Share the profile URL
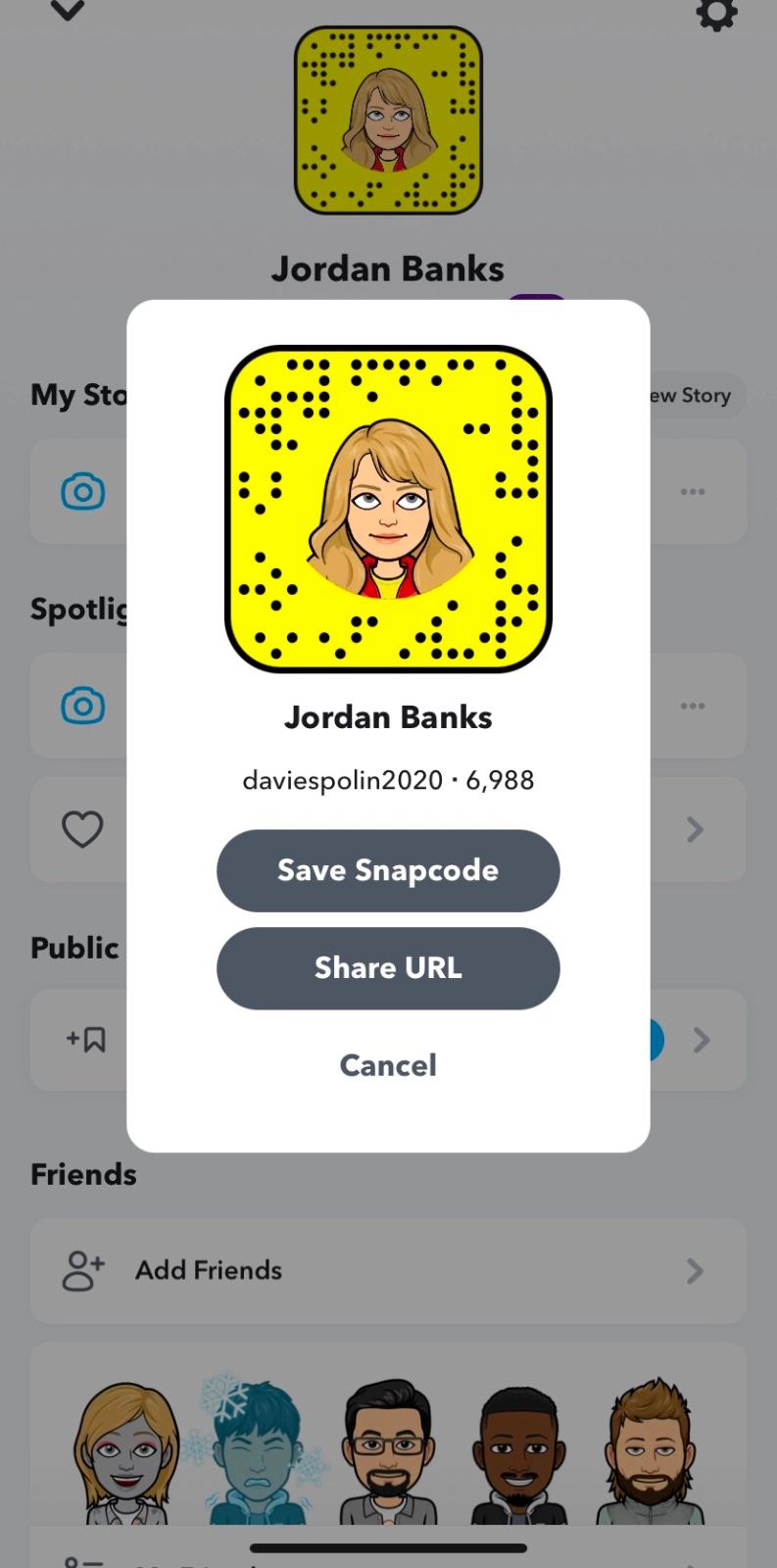777x1568 pixels. [388, 968]
